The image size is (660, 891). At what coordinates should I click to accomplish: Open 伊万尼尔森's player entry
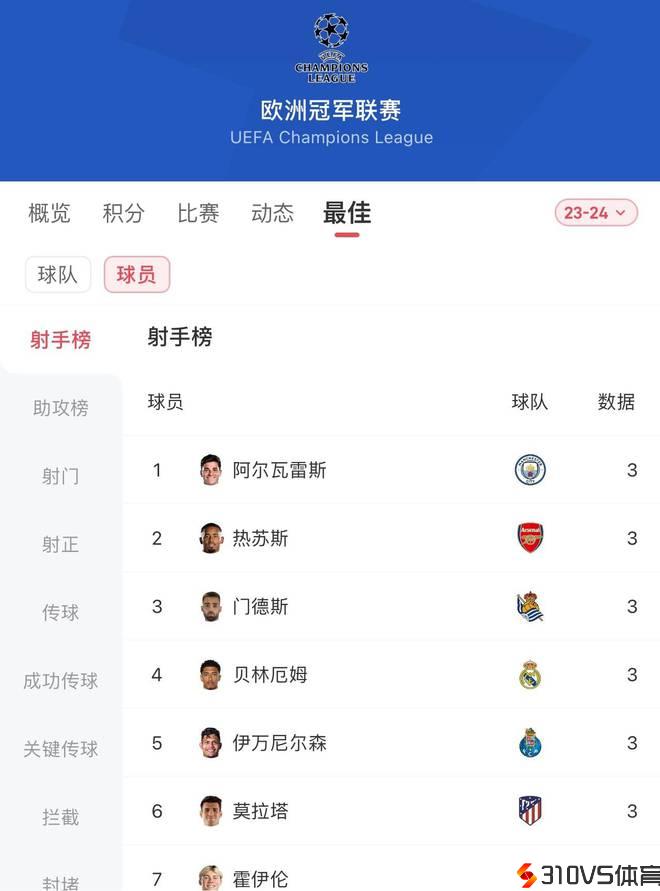pos(280,743)
